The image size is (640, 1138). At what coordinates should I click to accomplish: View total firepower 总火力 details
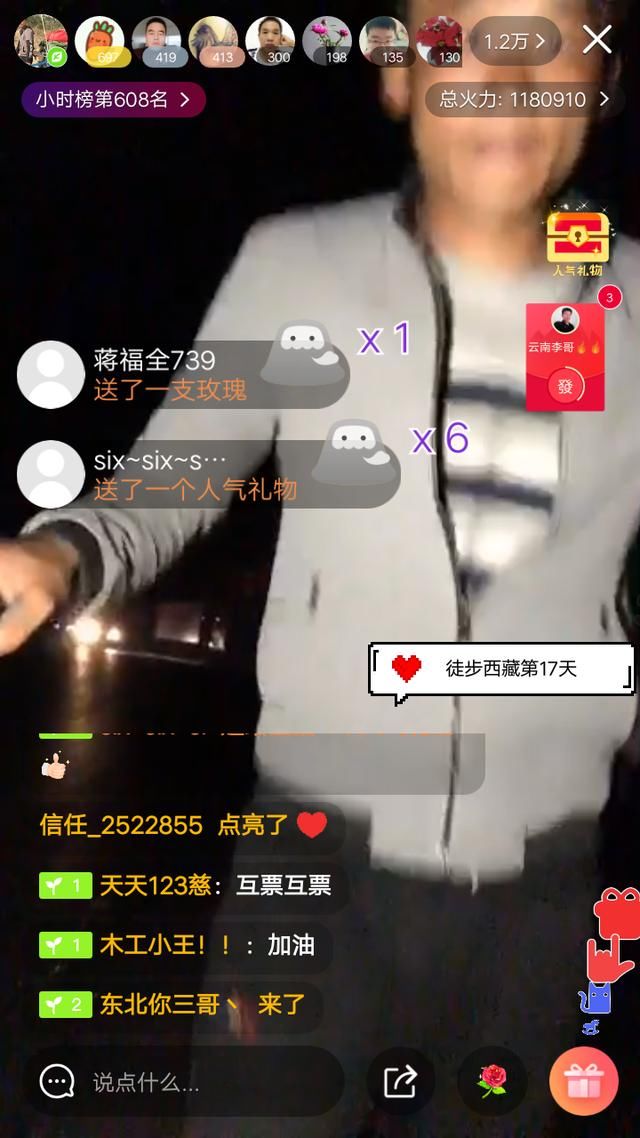[x=524, y=99]
